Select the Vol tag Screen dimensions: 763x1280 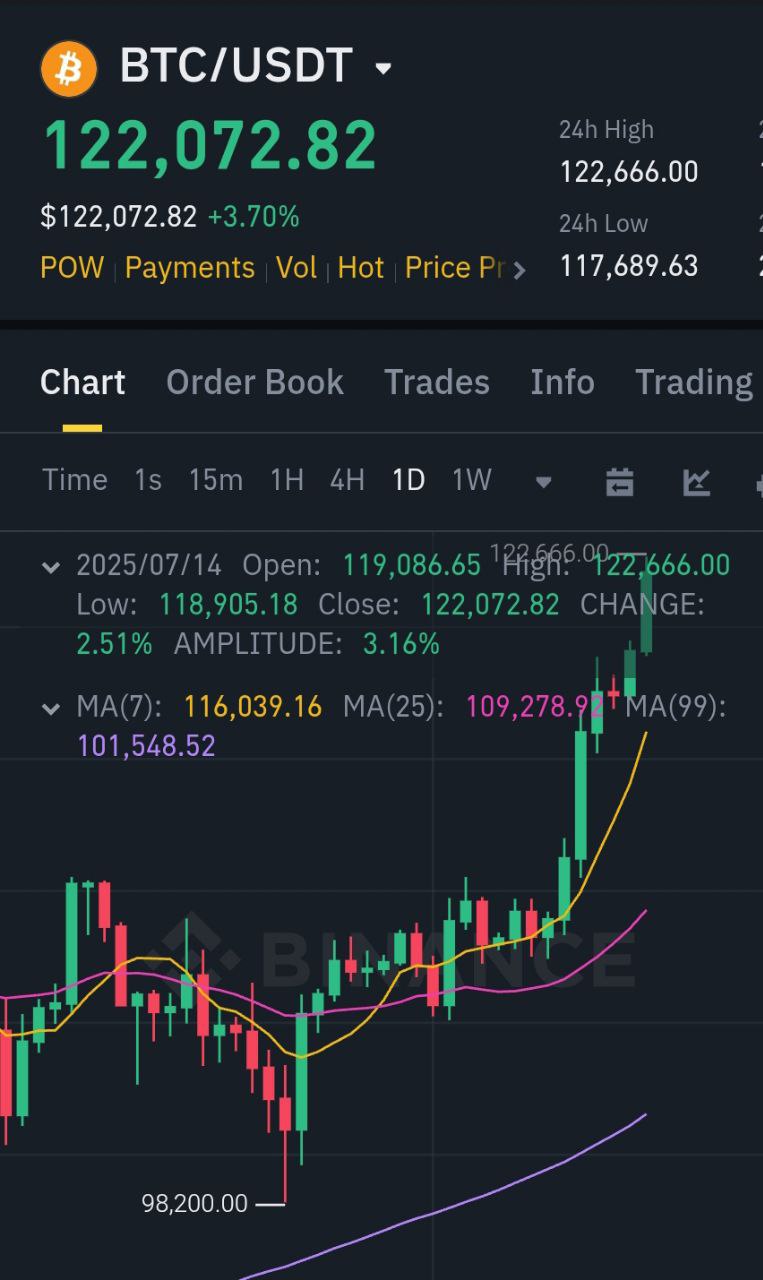(x=296, y=268)
